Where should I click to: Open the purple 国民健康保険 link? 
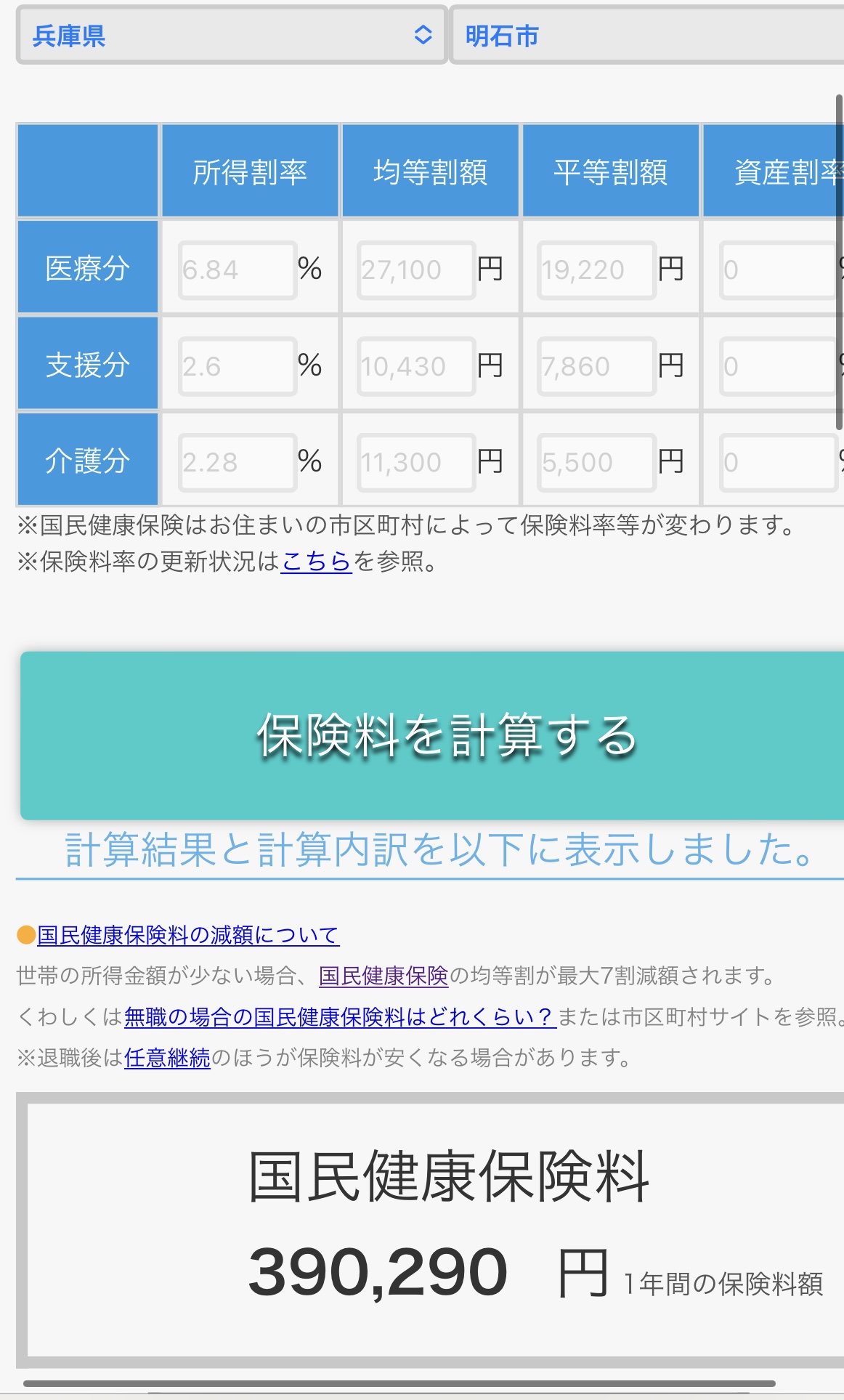[384, 976]
